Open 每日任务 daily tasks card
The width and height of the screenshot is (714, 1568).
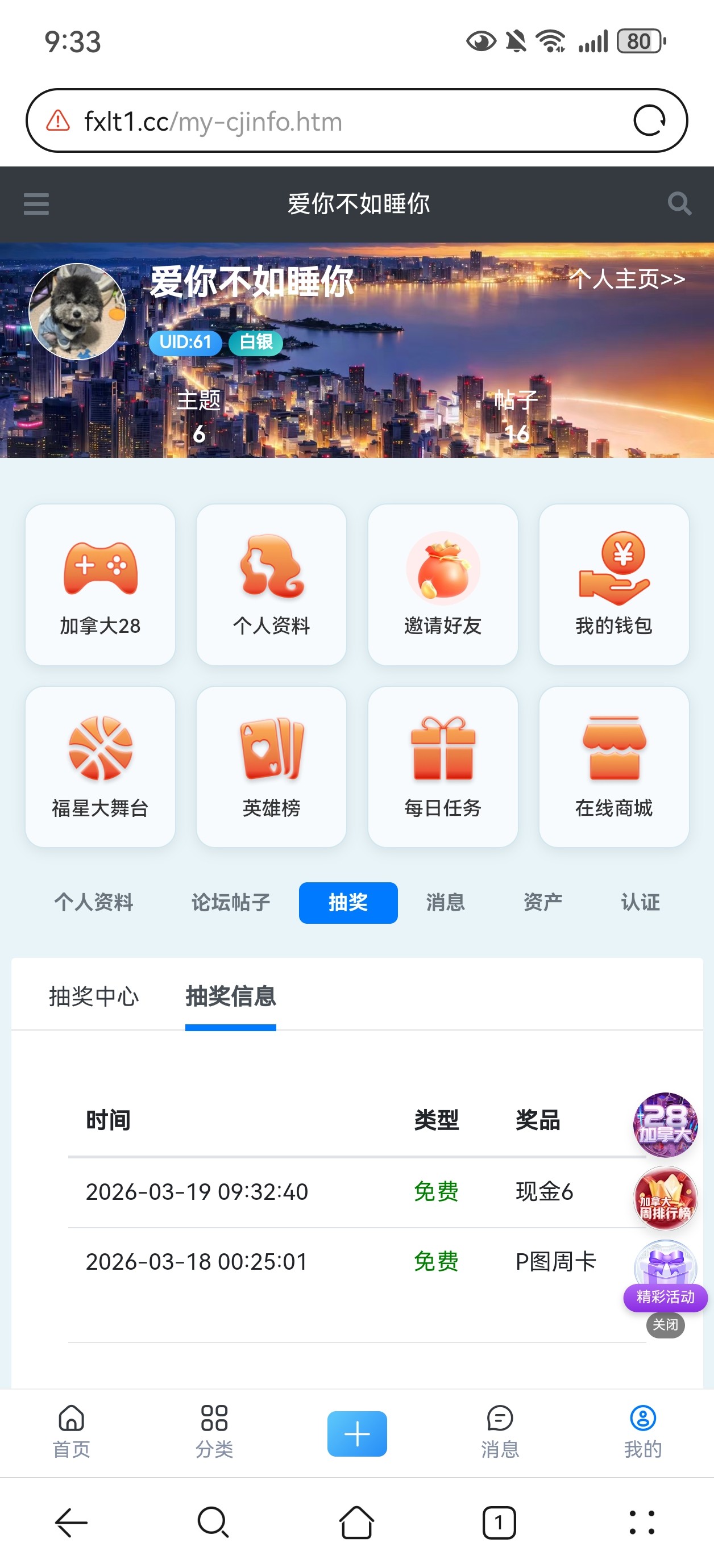[x=443, y=766]
